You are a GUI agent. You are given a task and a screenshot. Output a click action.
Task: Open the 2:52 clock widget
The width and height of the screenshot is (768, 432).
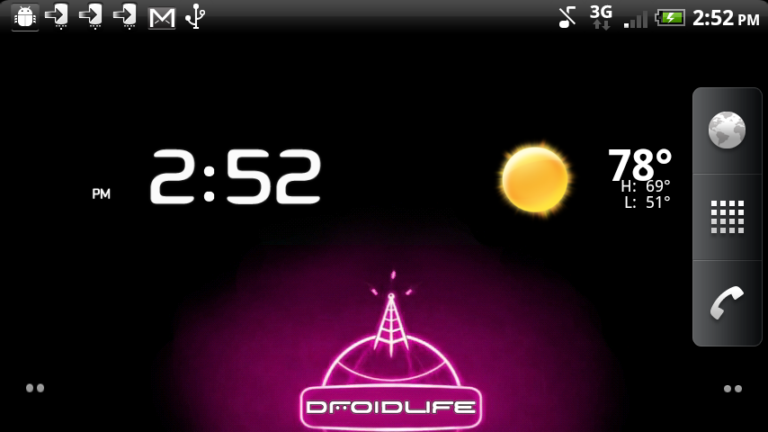pyautogui.click(x=235, y=179)
